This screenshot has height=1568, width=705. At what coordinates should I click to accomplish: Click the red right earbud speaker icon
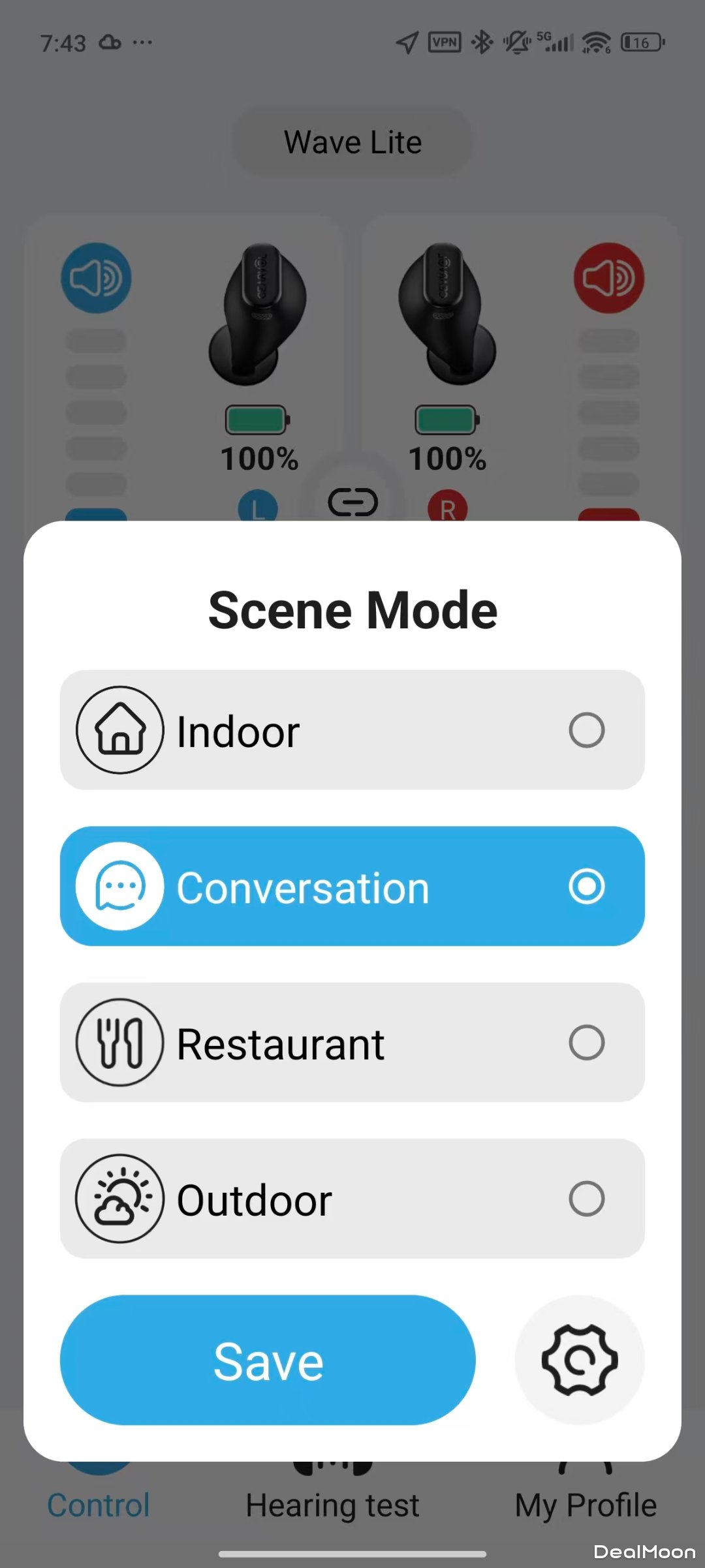tap(608, 278)
